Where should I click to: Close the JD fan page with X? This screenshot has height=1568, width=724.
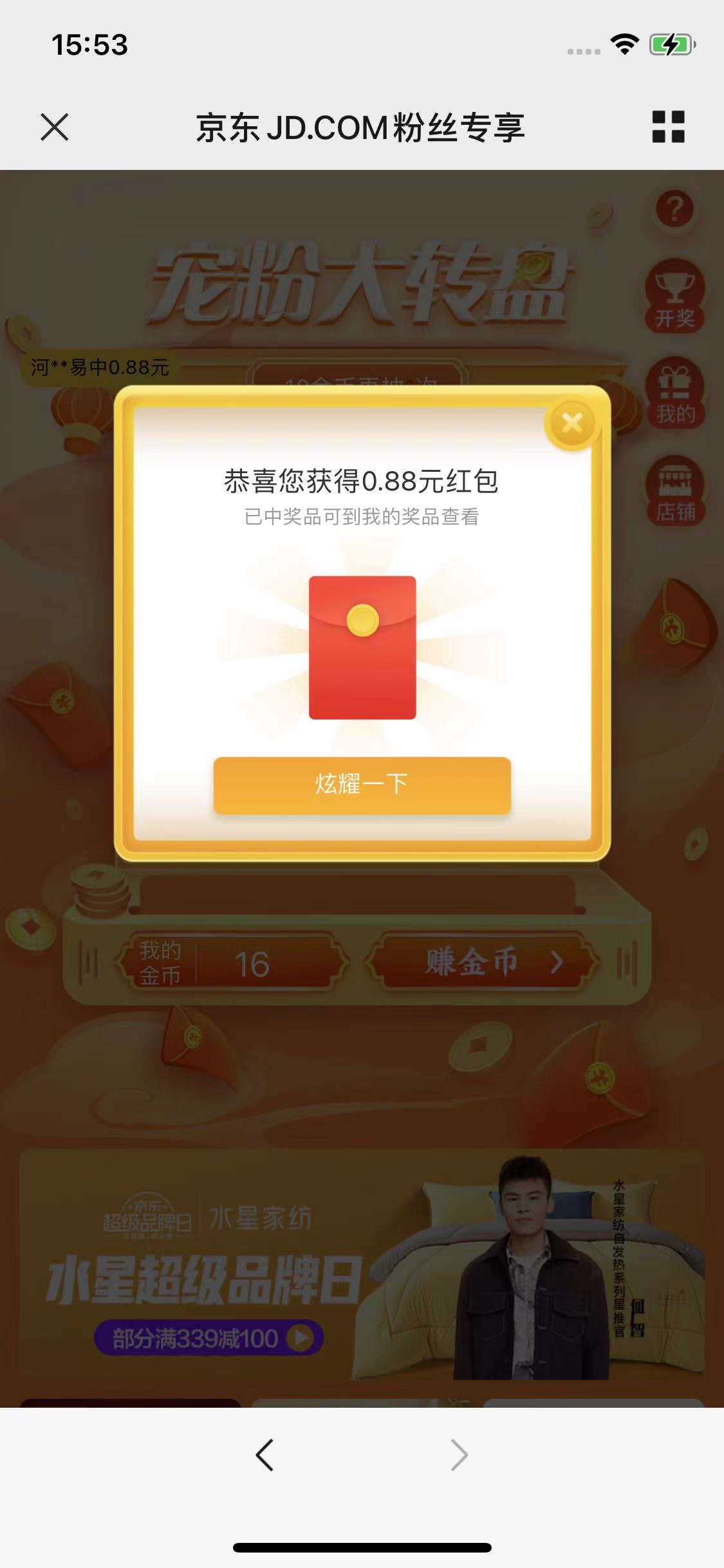coord(55,127)
